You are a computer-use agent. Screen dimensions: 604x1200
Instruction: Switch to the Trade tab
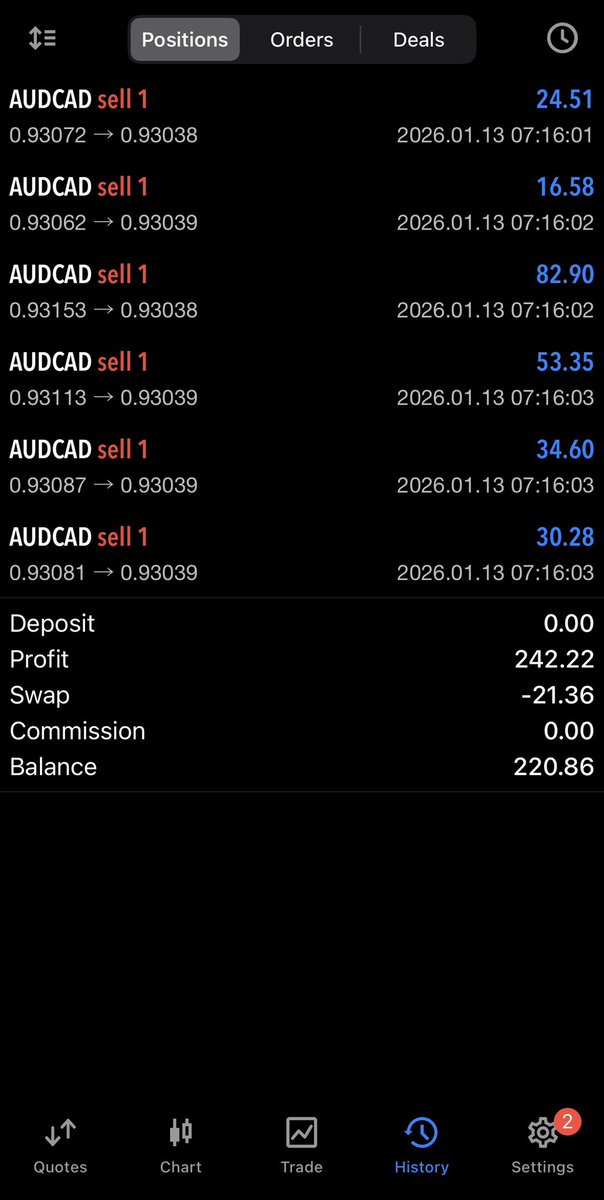pyautogui.click(x=301, y=1145)
